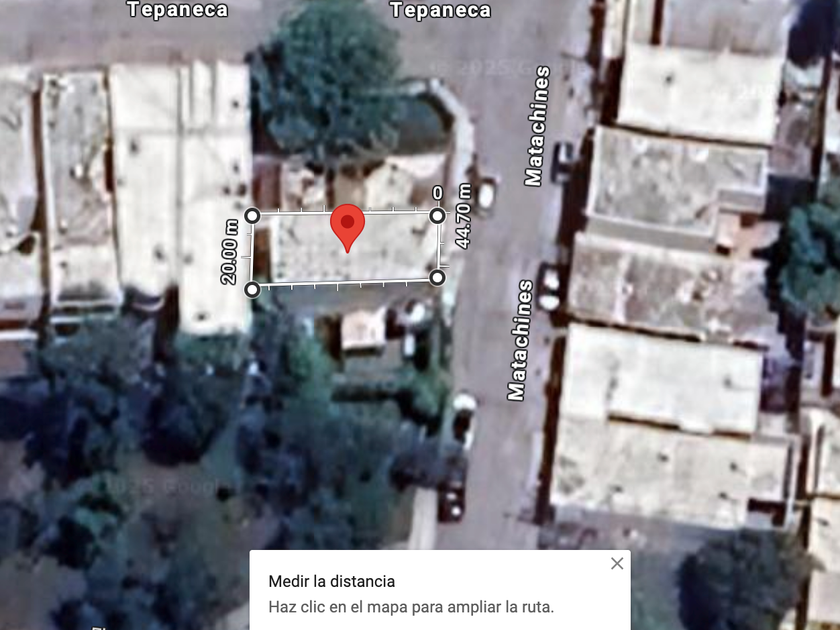Tap the red location pin marker
Image resolution: width=840 pixels, height=630 pixels.
(x=348, y=228)
